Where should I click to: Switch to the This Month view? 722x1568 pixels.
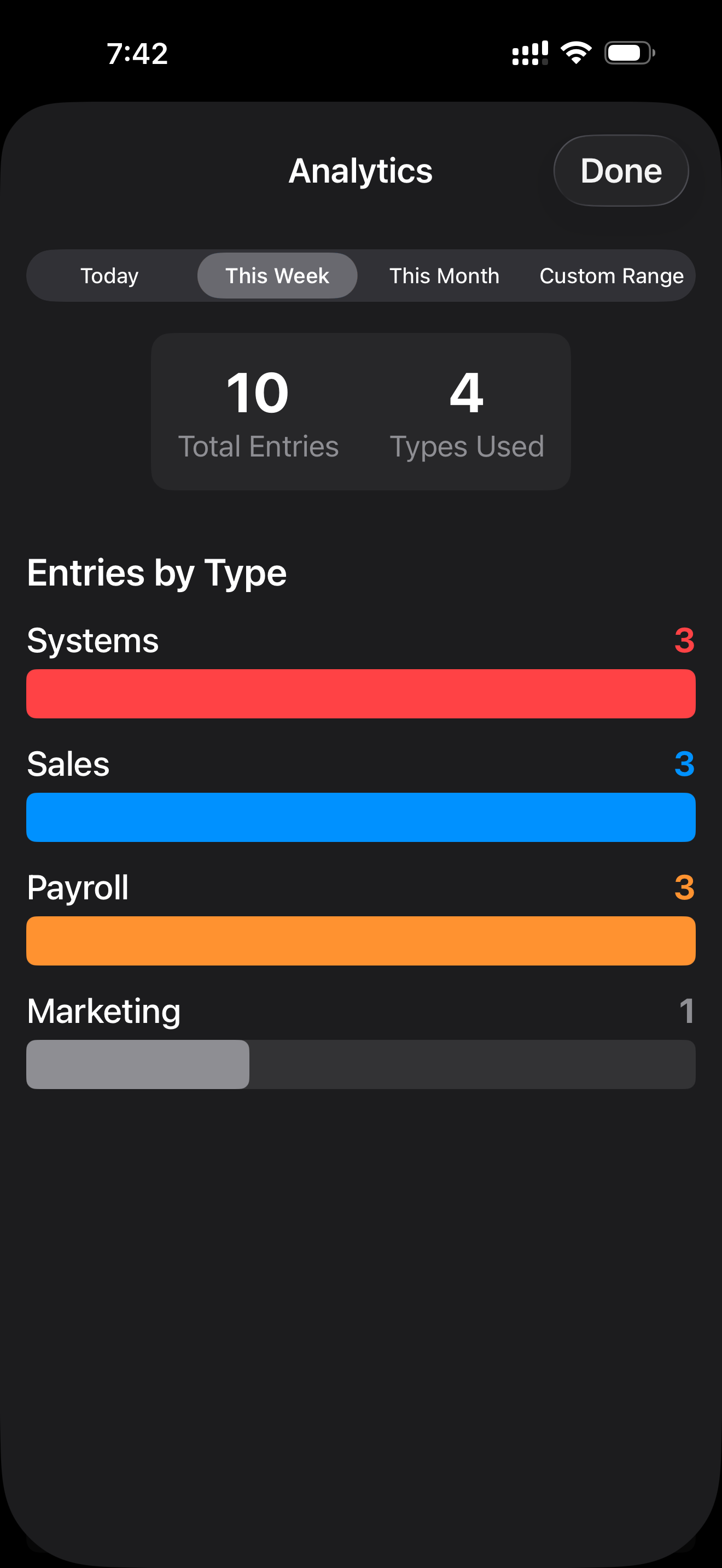click(x=443, y=275)
